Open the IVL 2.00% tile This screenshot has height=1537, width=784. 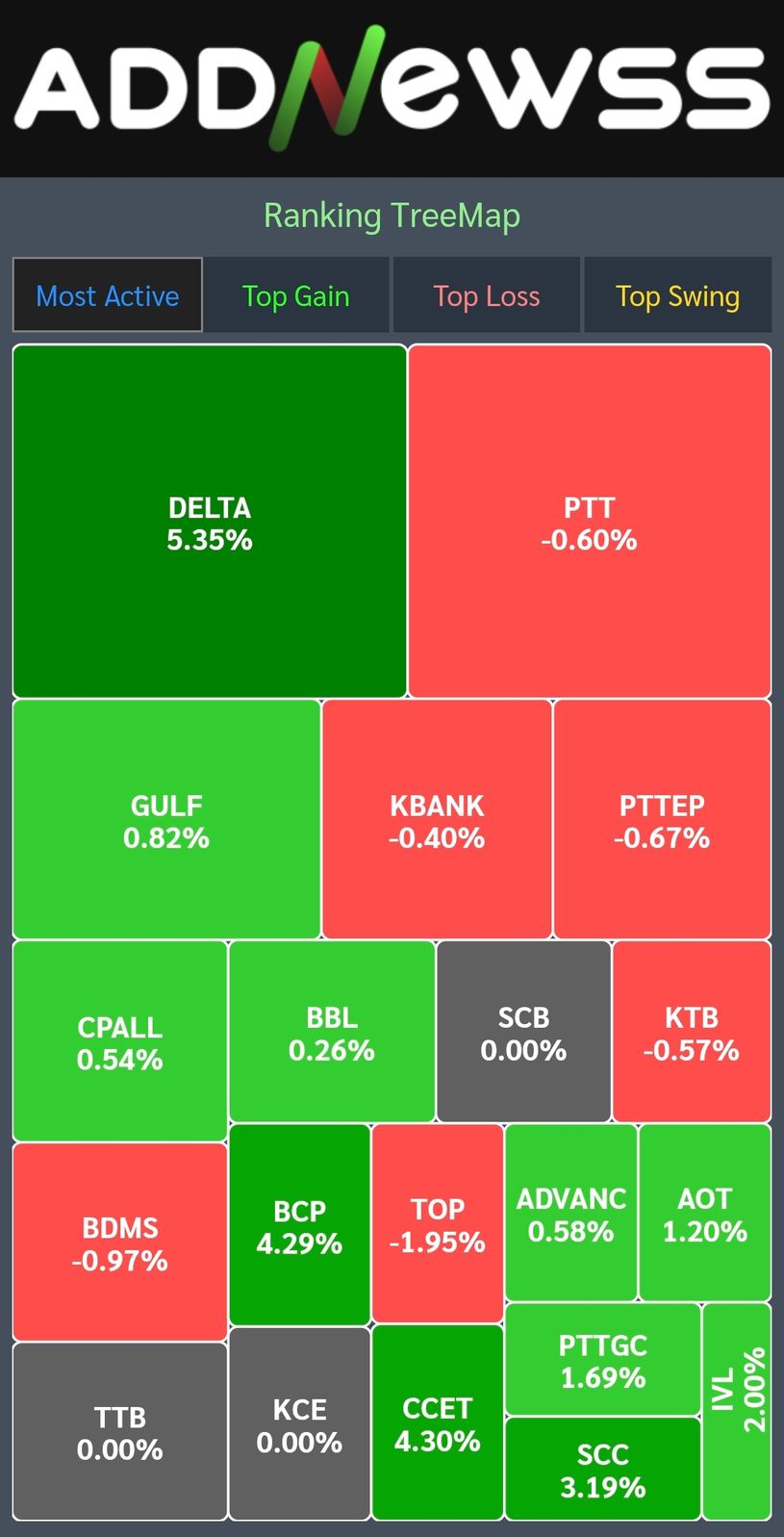click(737, 1411)
